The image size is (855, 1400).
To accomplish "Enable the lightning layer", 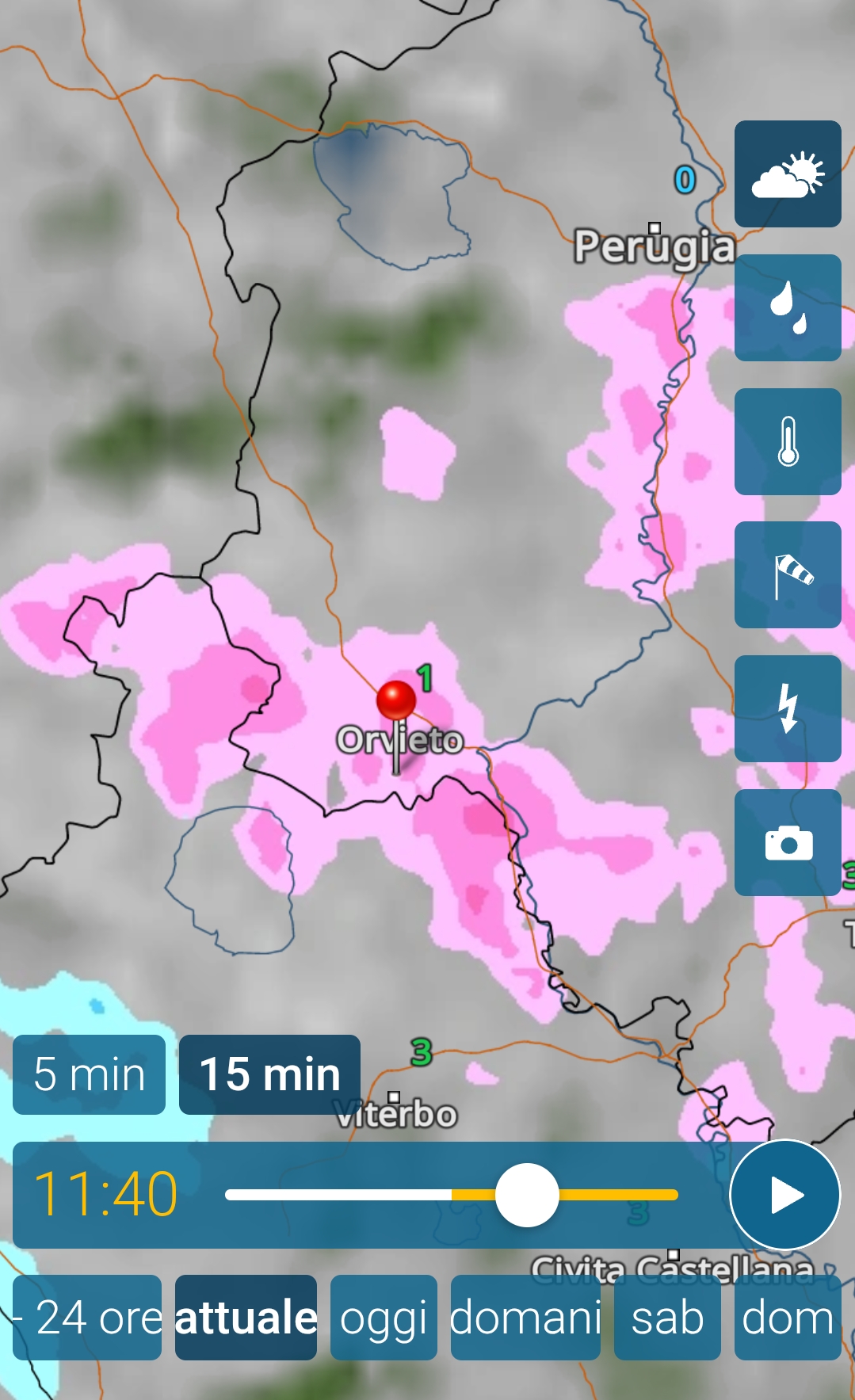I will point(787,708).
